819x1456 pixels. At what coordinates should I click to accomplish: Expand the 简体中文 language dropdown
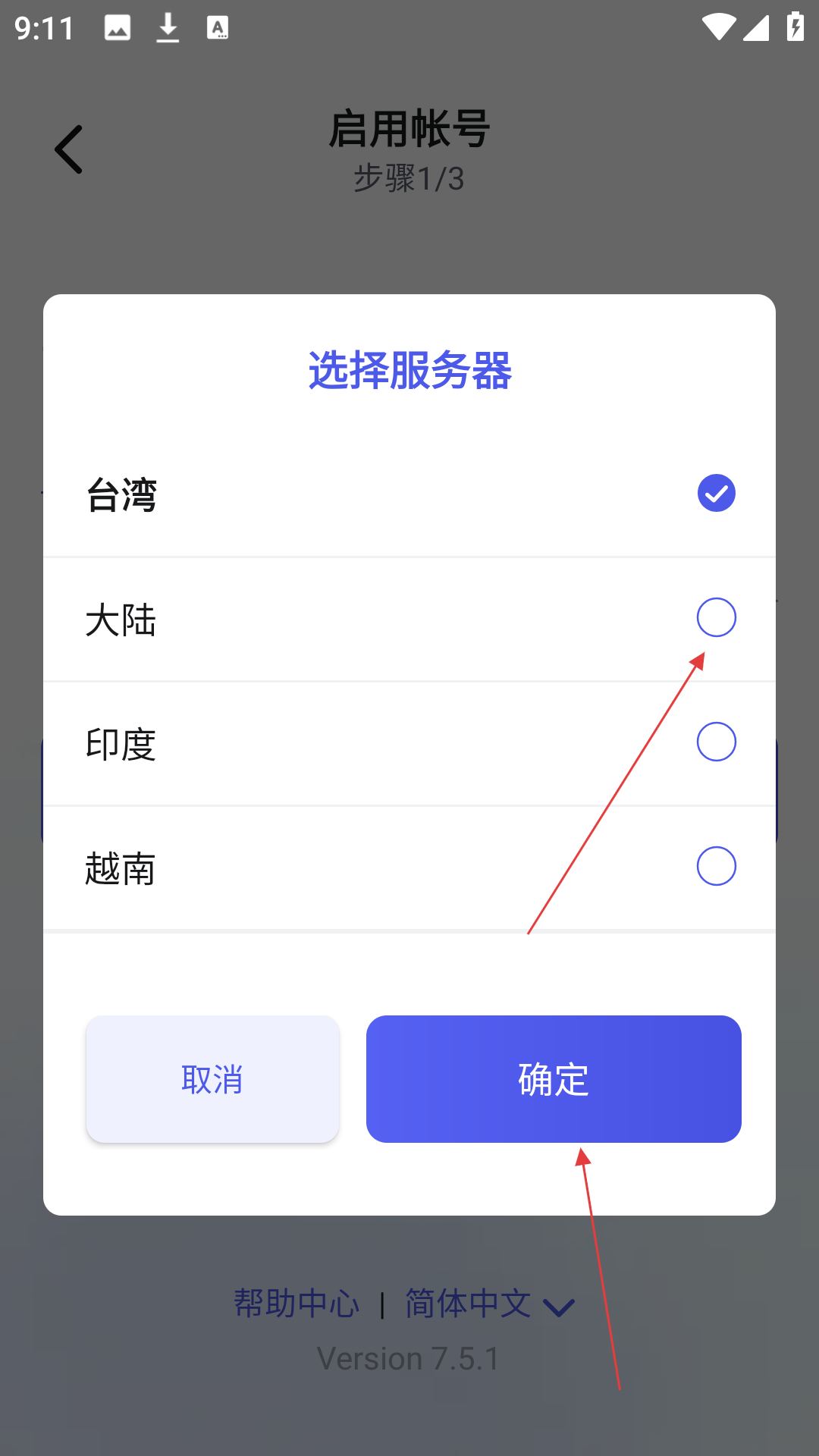point(489,1304)
